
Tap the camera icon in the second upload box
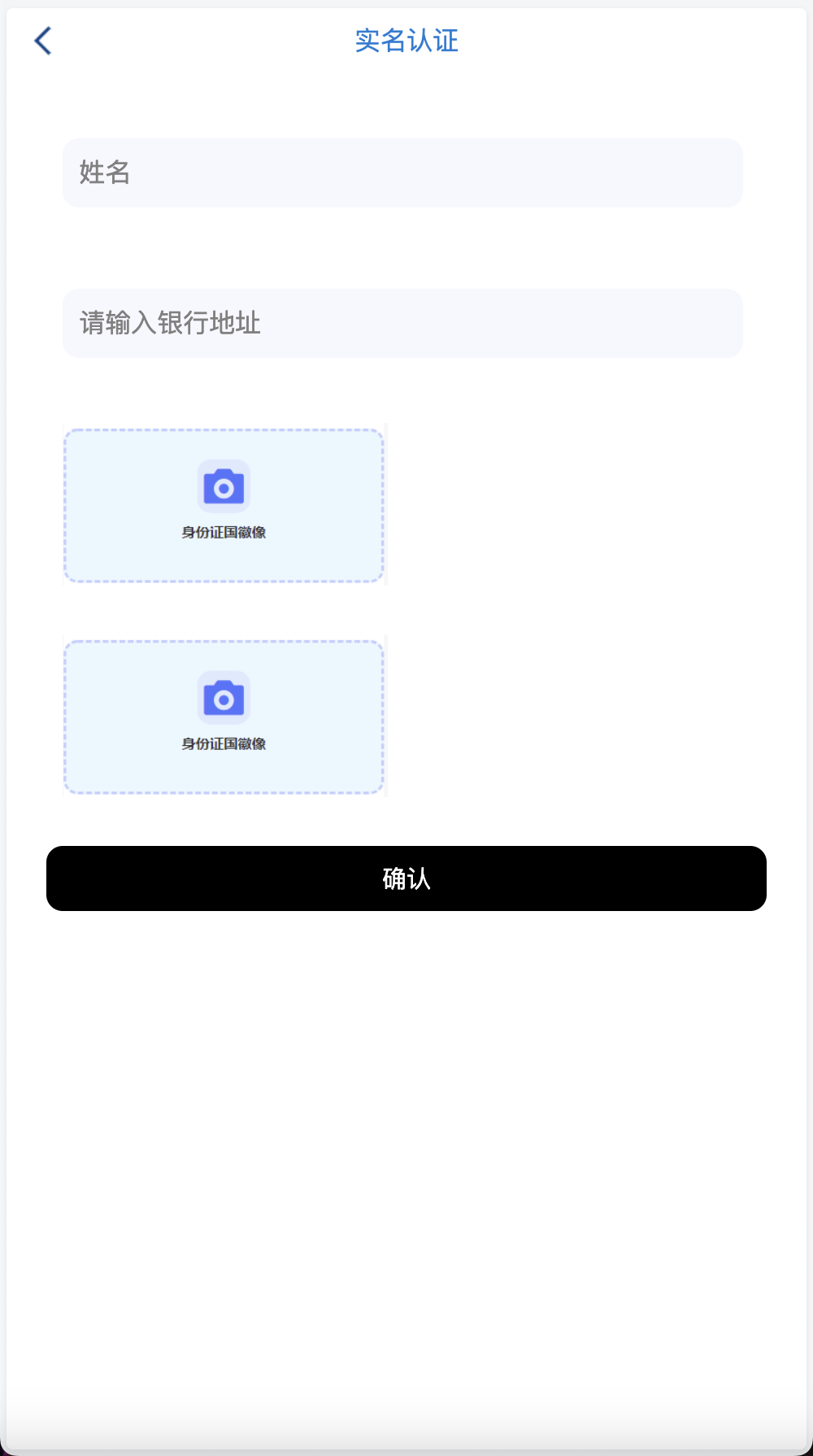click(x=224, y=697)
